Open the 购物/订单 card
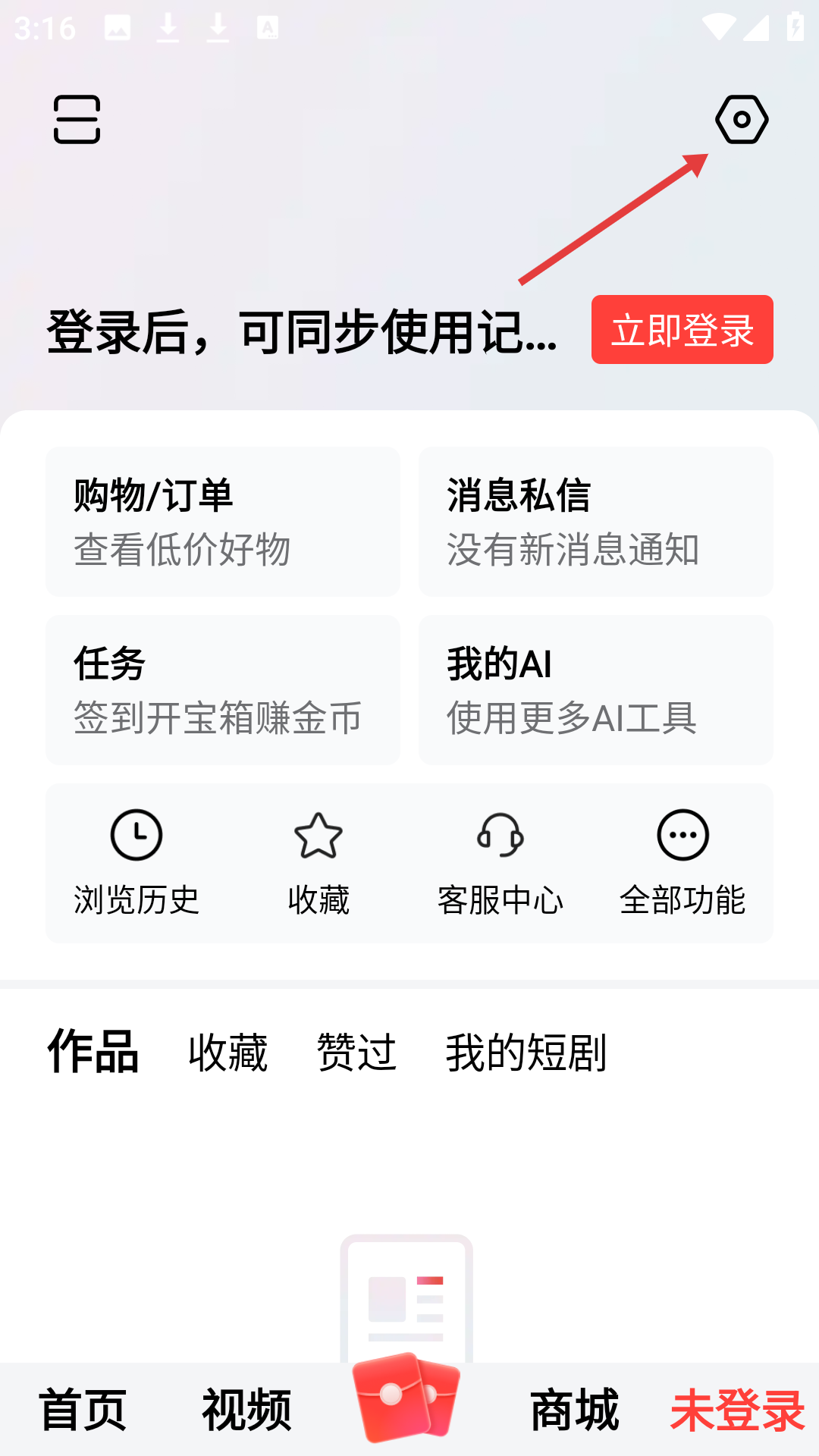819x1456 pixels. pyautogui.click(x=222, y=522)
